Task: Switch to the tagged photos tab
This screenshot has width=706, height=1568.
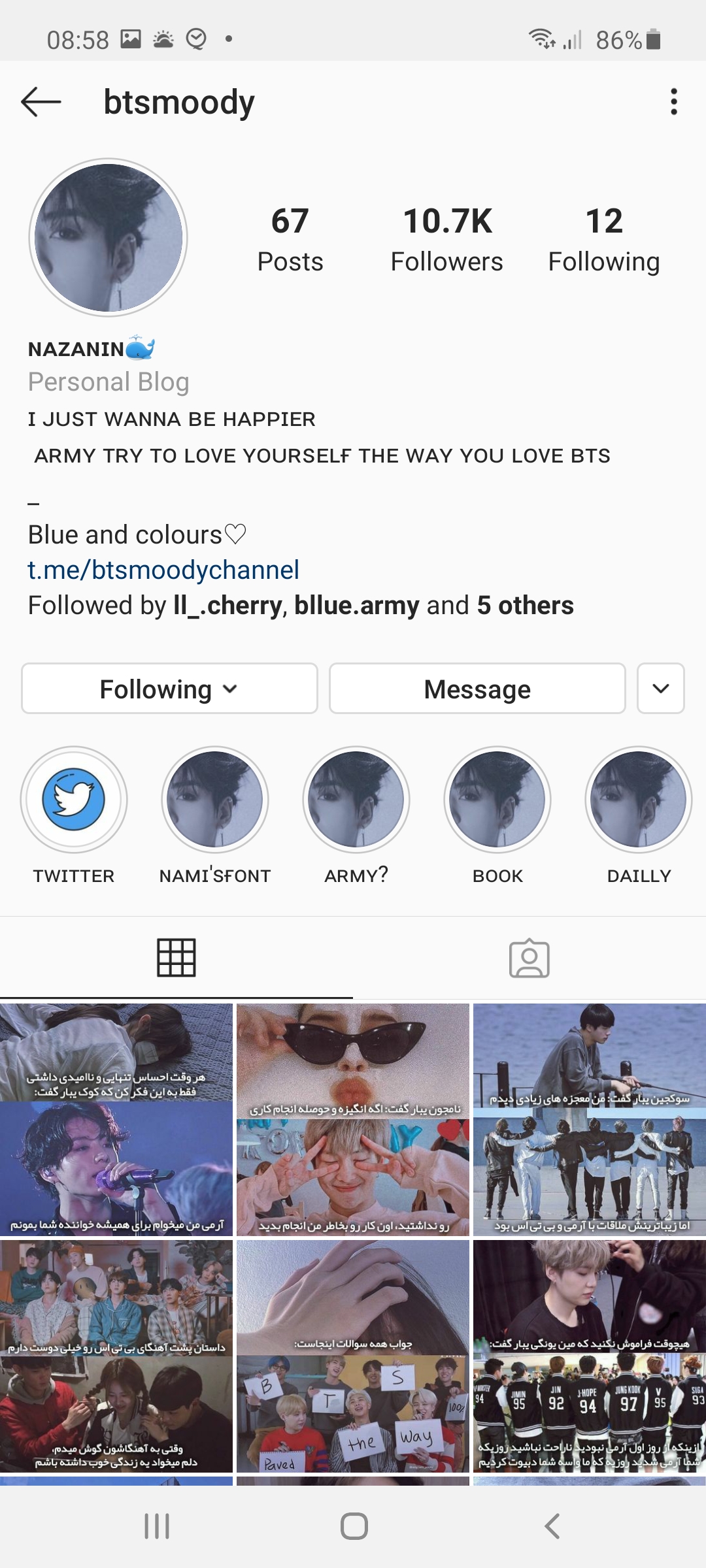Action: coord(529,958)
